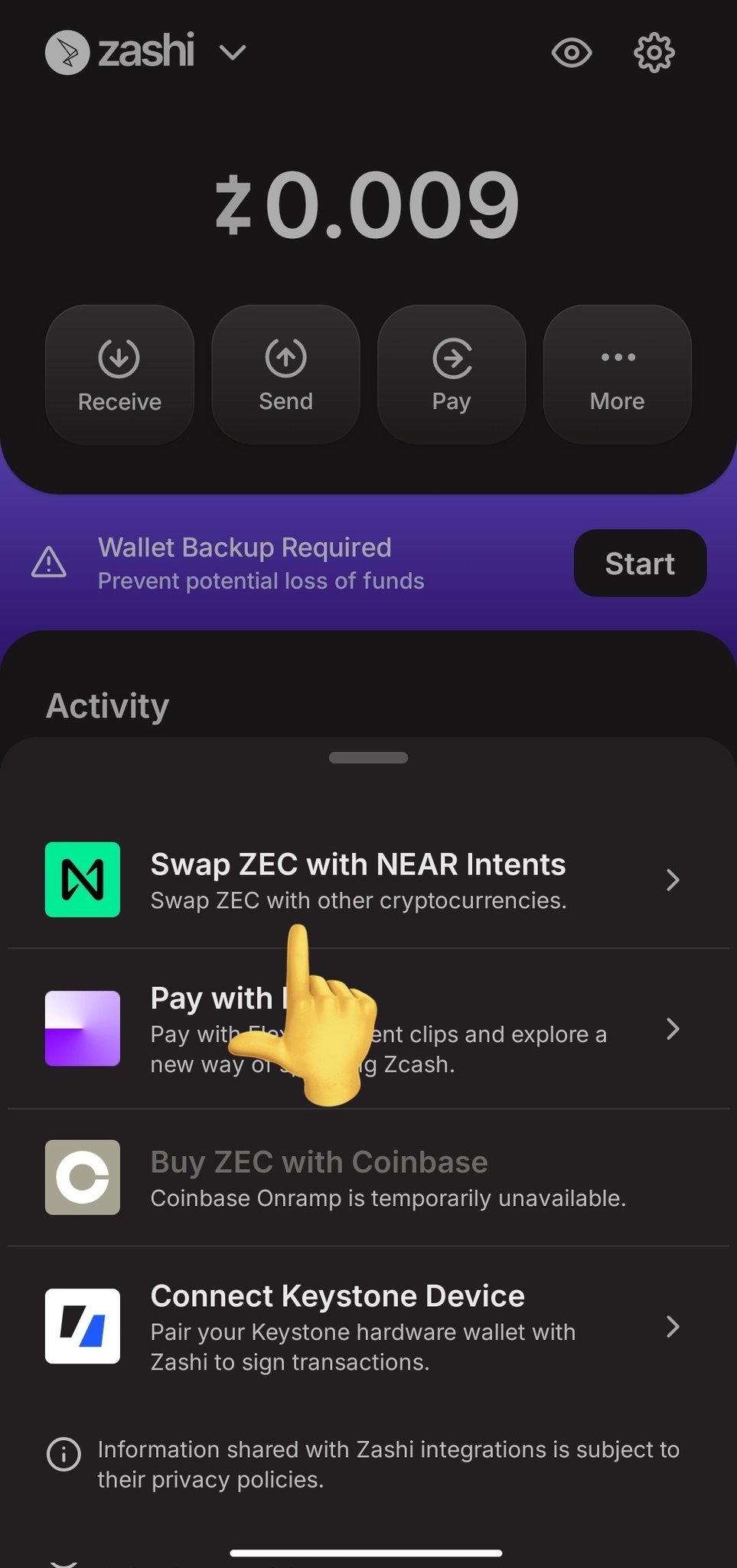Open the Pay action
This screenshot has height=1568, width=737.
(x=452, y=375)
